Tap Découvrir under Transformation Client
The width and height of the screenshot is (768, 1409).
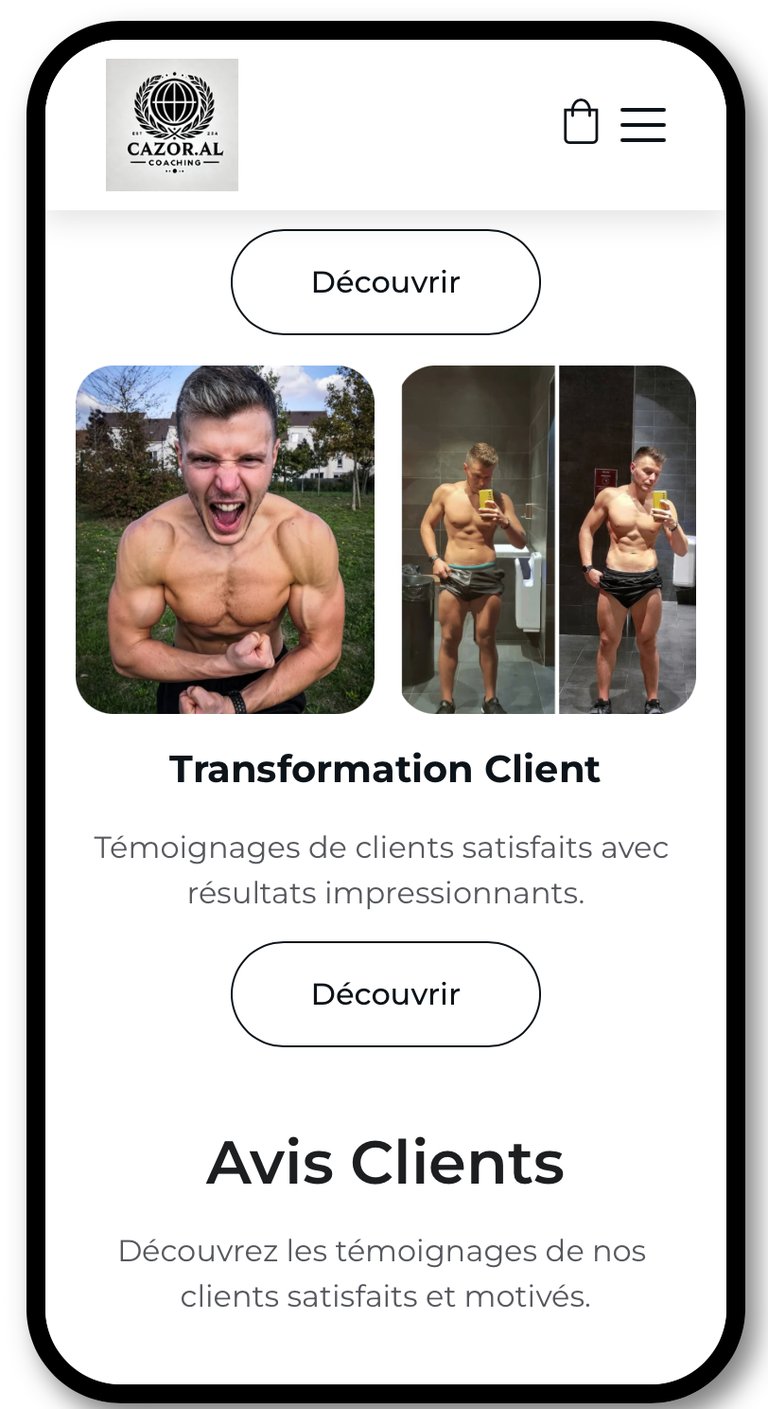point(385,994)
